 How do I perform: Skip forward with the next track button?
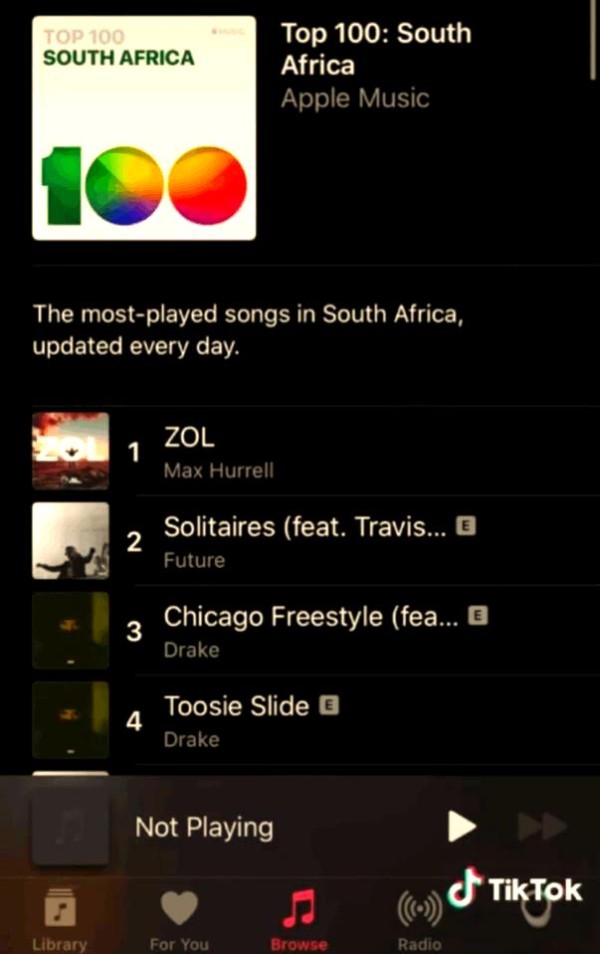point(541,827)
